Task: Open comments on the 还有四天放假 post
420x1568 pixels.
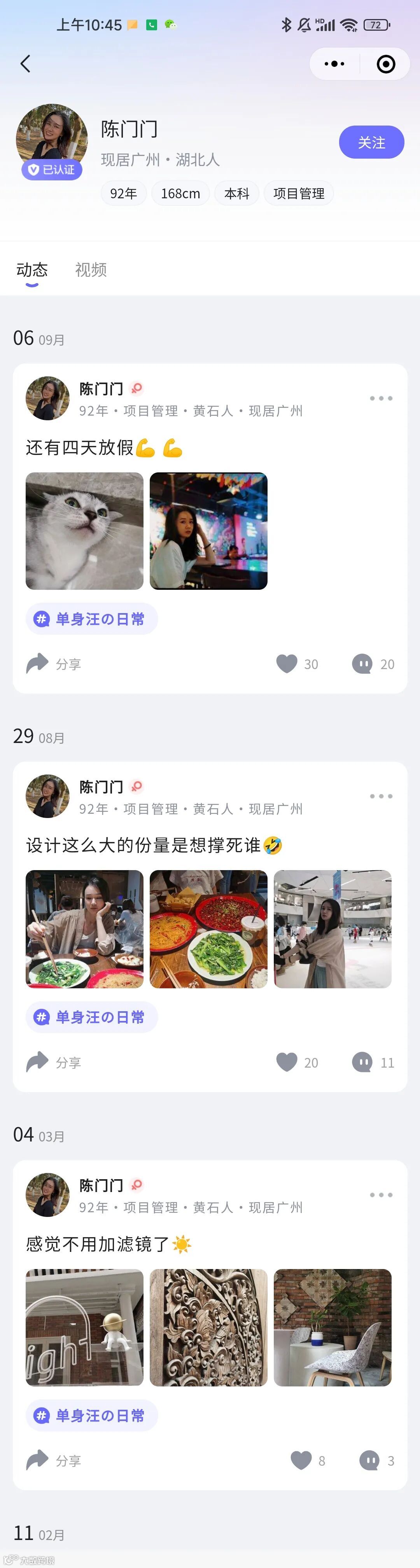Action: (x=363, y=664)
